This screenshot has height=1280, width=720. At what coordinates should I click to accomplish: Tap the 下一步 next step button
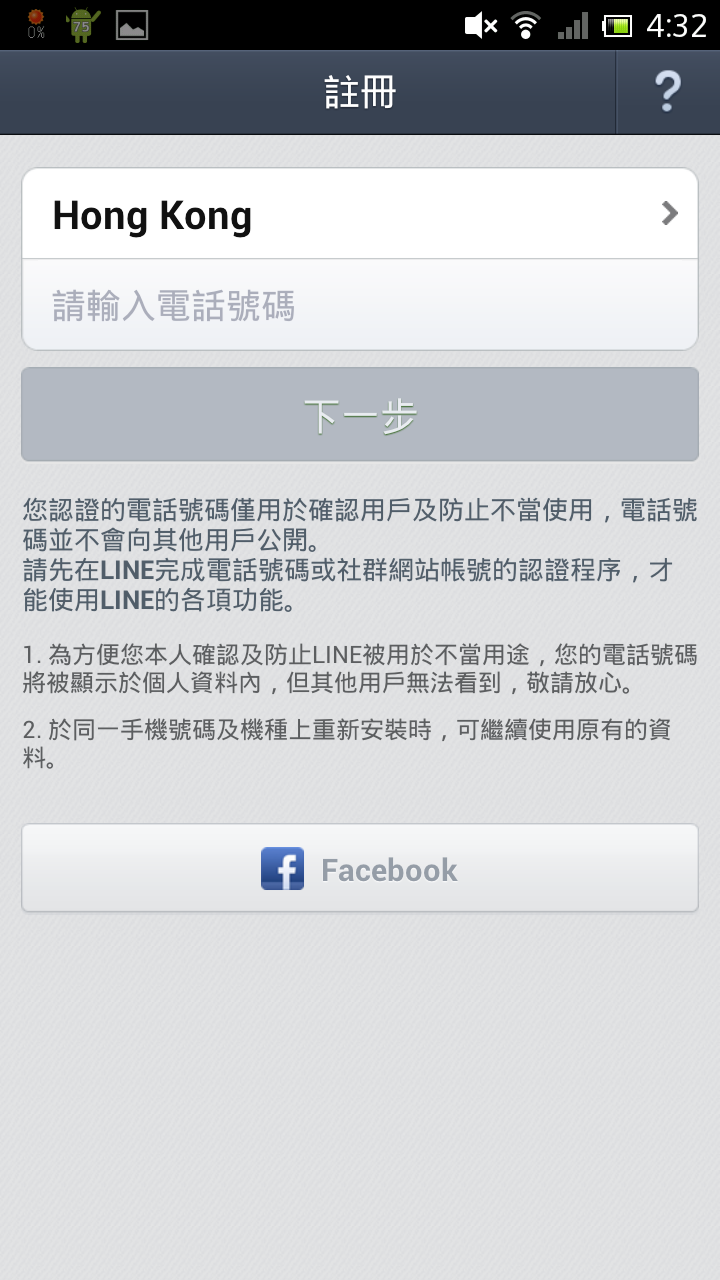point(360,415)
